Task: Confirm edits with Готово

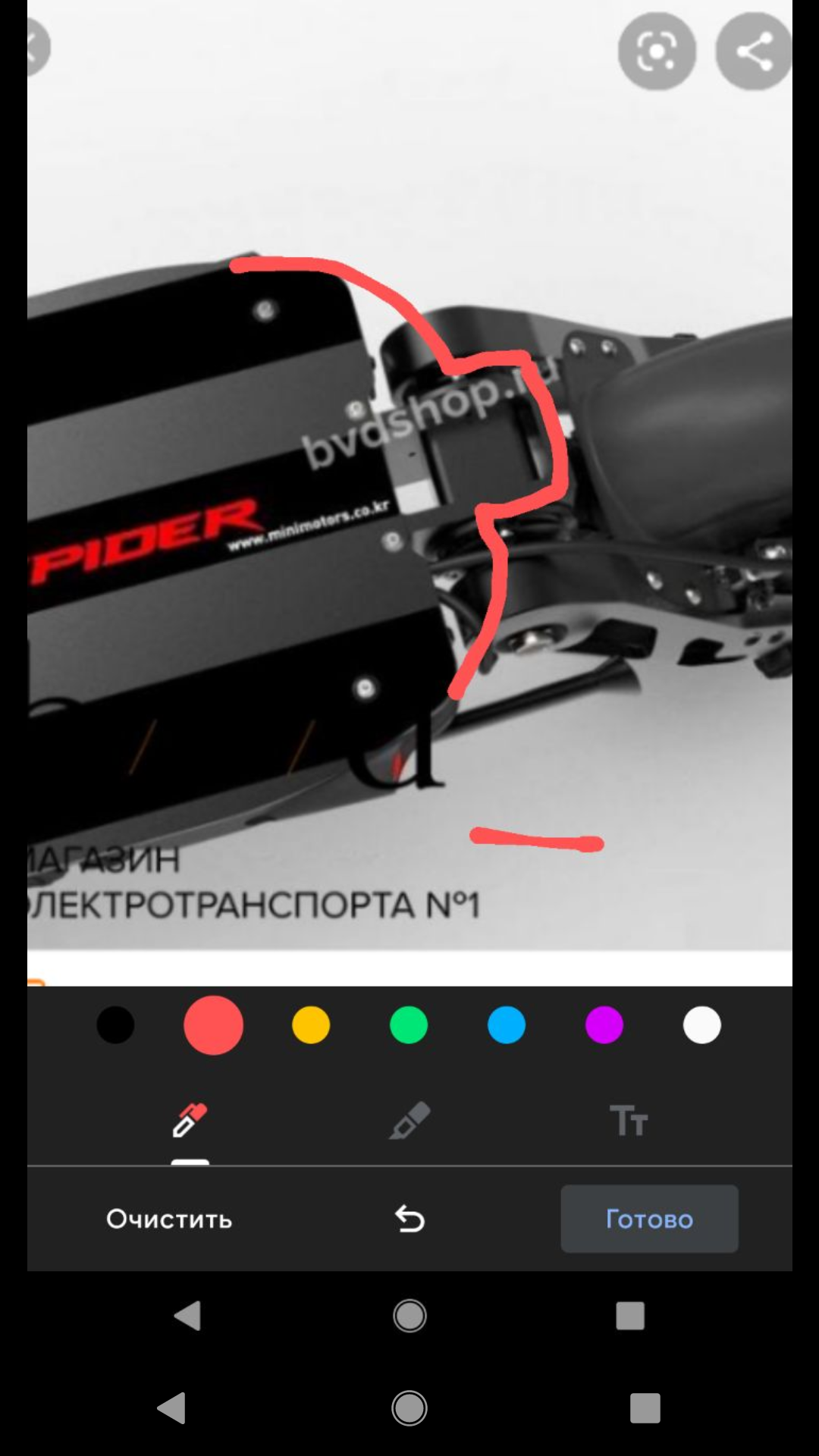Action: pyautogui.click(x=649, y=1219)
